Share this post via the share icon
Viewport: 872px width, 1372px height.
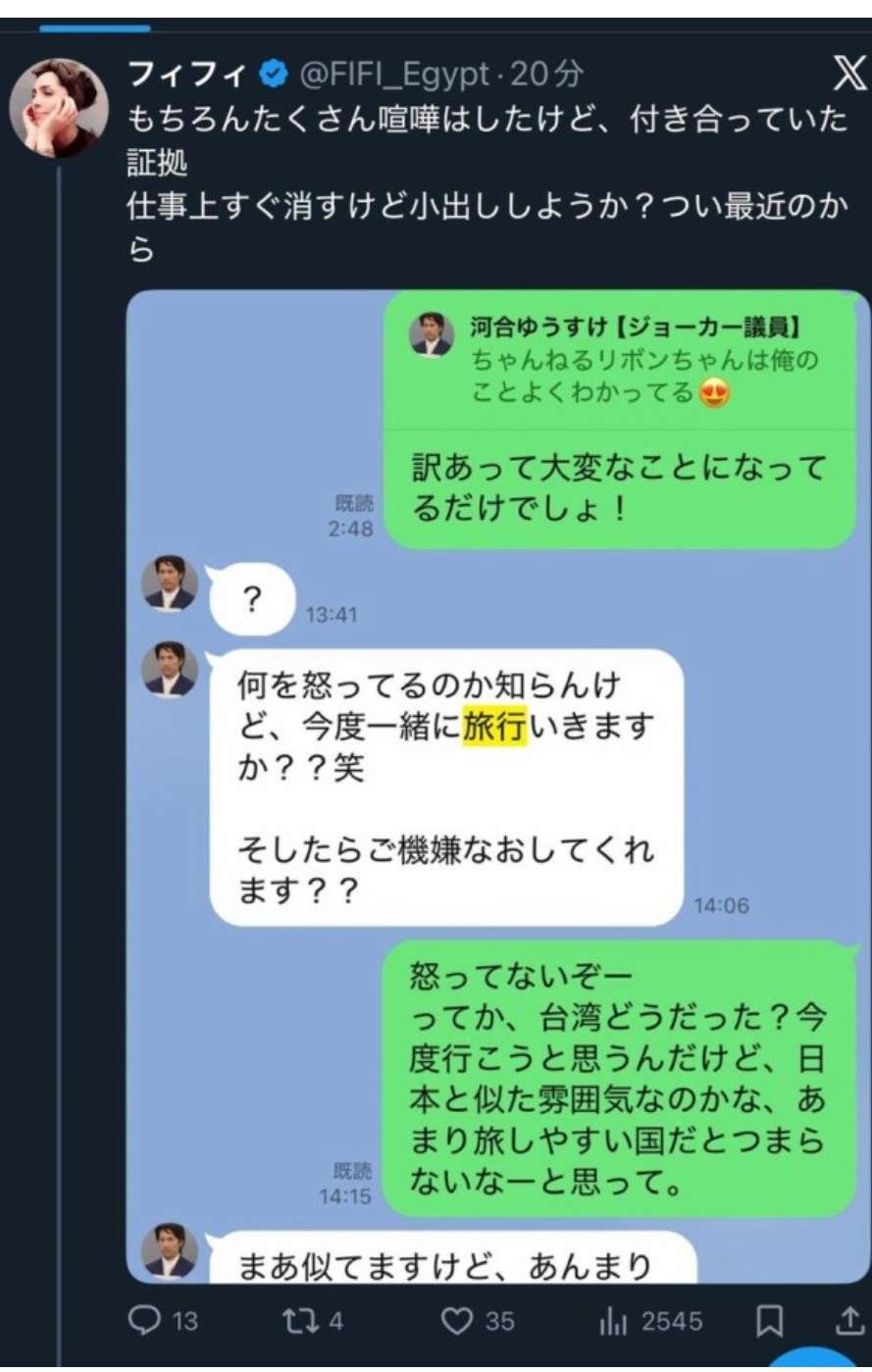tap(849, 1321)
